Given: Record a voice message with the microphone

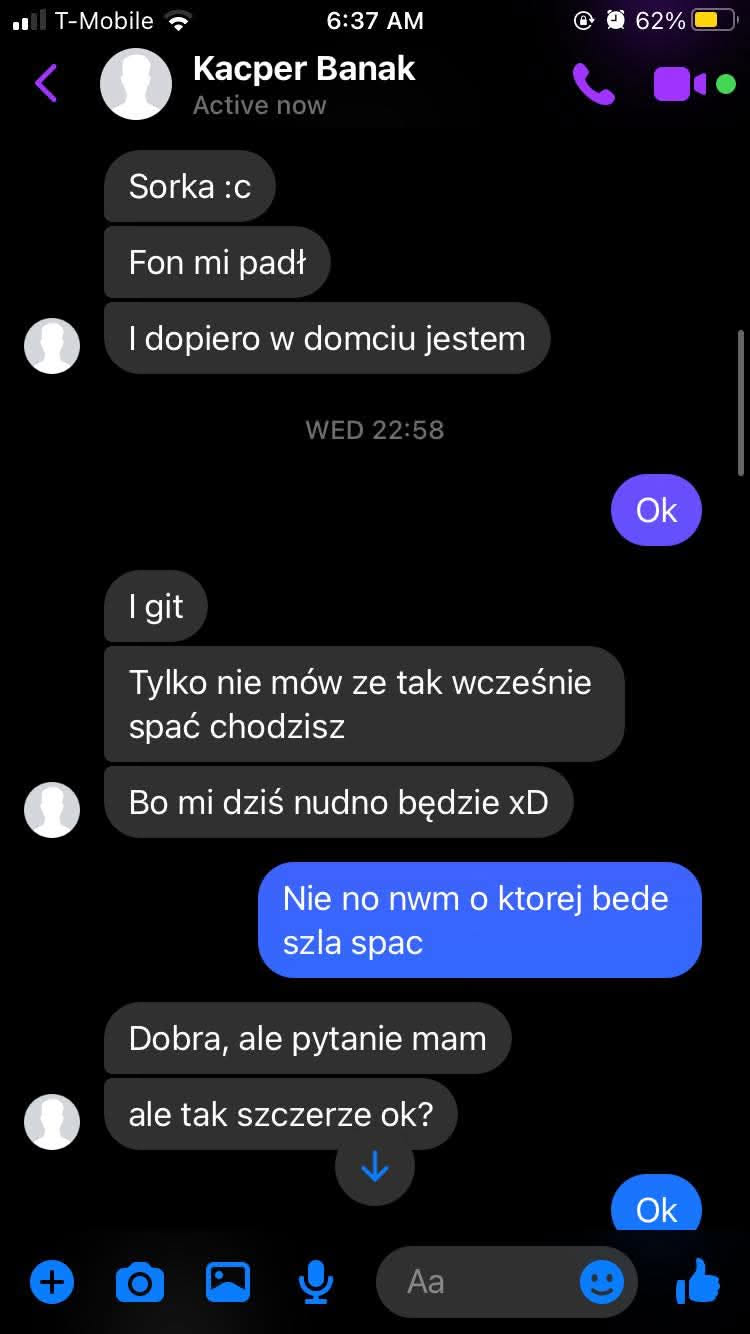Looking at the screenshot, I should click(316, 1282).
